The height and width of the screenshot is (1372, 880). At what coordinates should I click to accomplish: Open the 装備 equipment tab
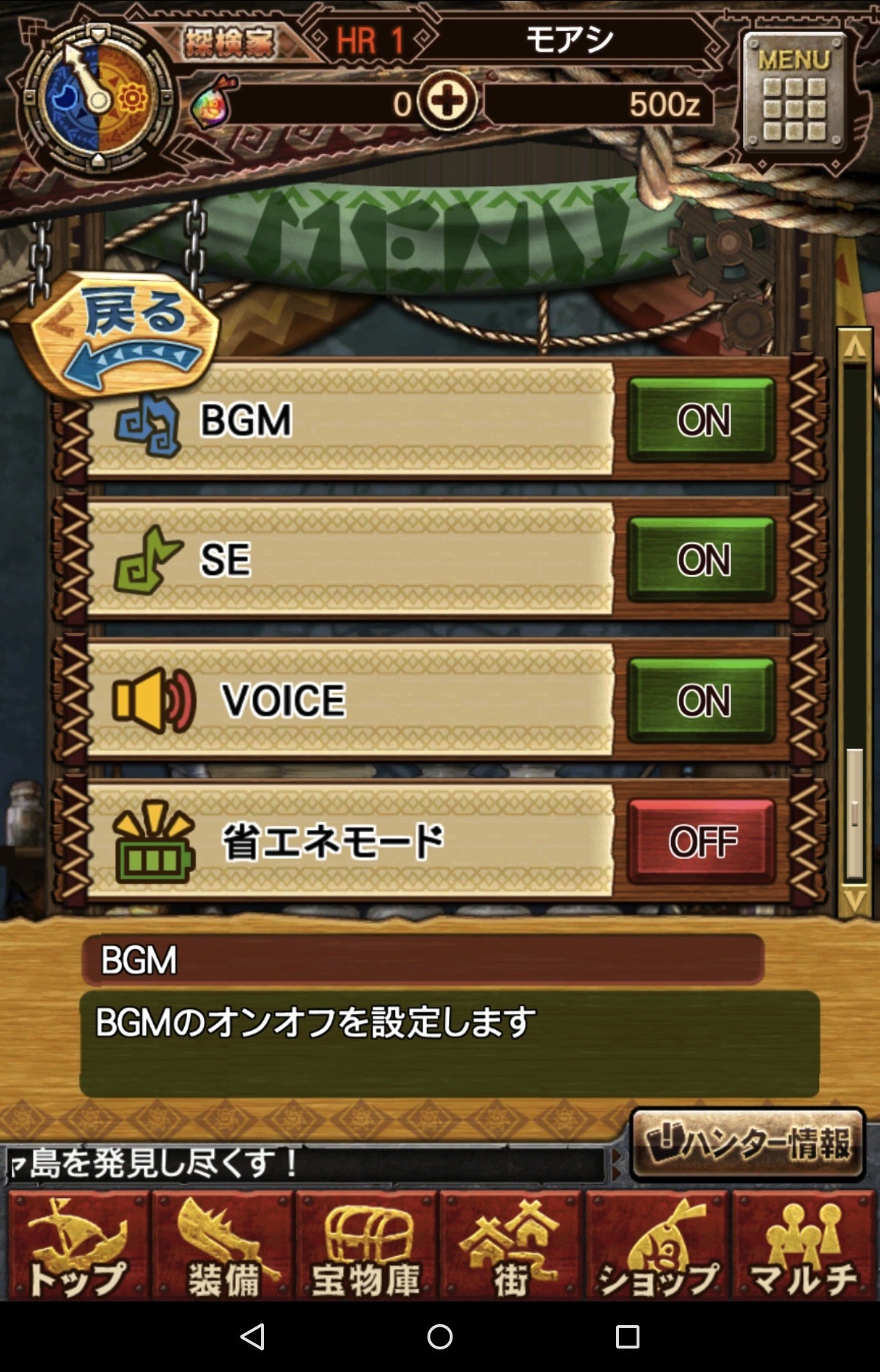(223, 1247)
